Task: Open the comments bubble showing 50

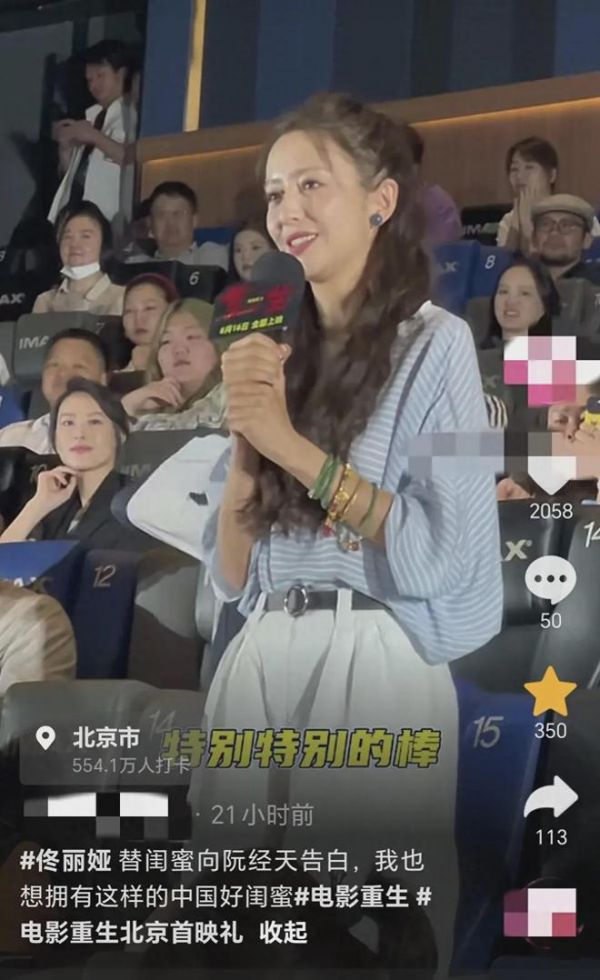Action: [x=550, y=581]
